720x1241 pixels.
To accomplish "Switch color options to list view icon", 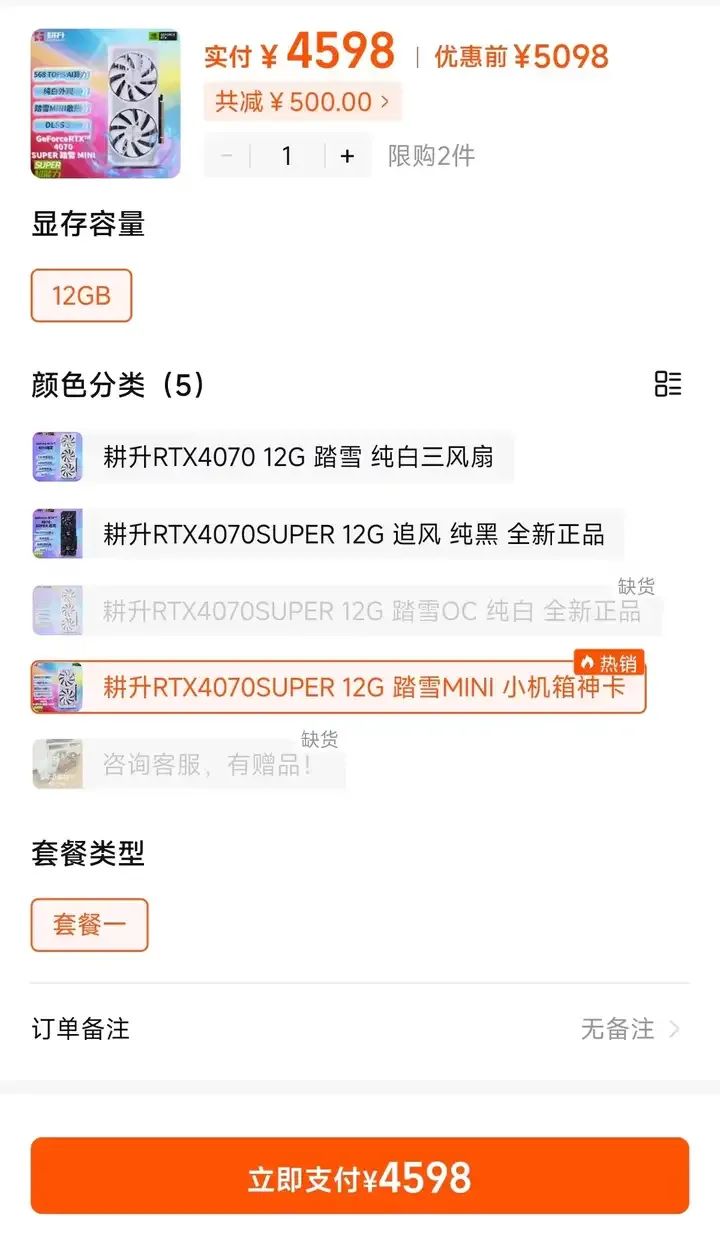I will 668,383.
